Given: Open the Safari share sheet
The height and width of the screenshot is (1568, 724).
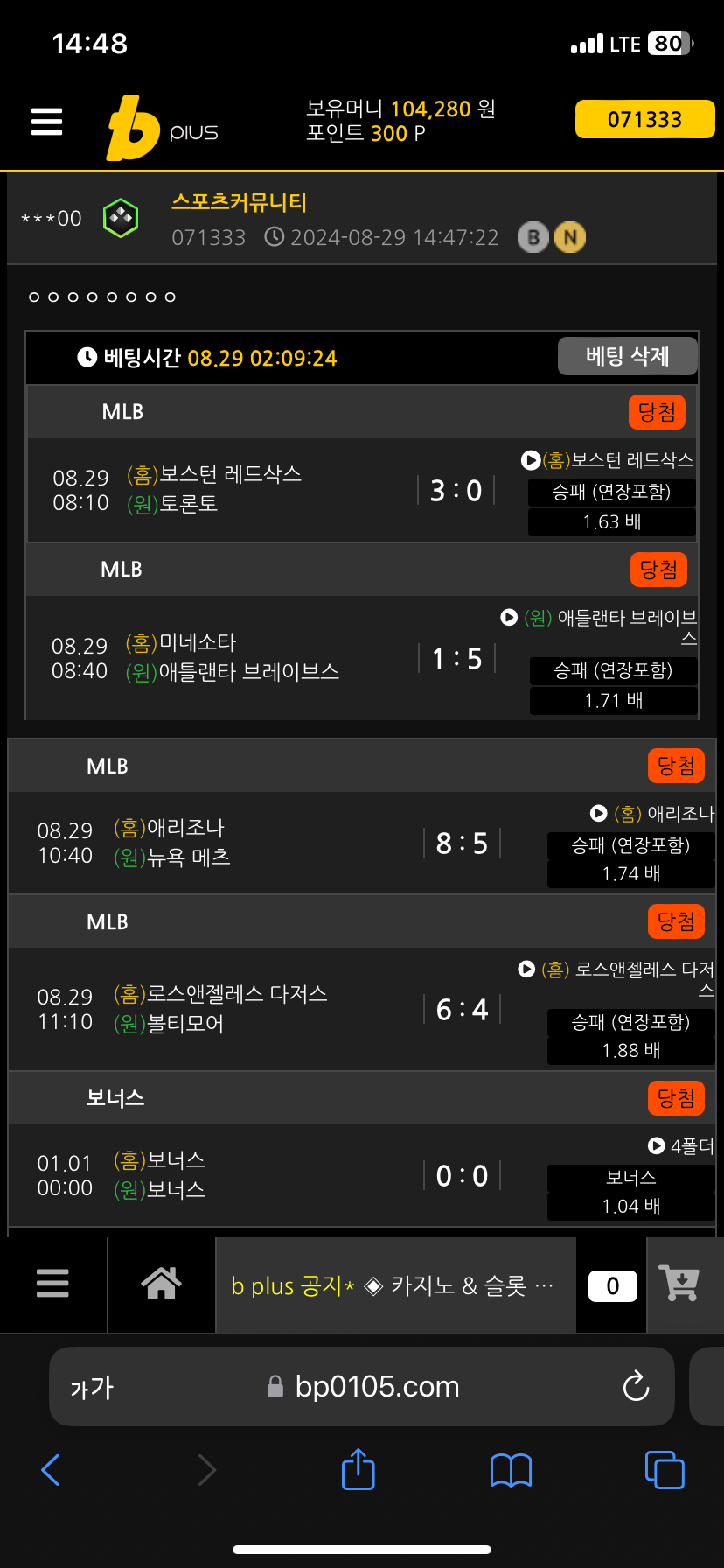Looking at the screenshot, I should [x=358, y=1469].
